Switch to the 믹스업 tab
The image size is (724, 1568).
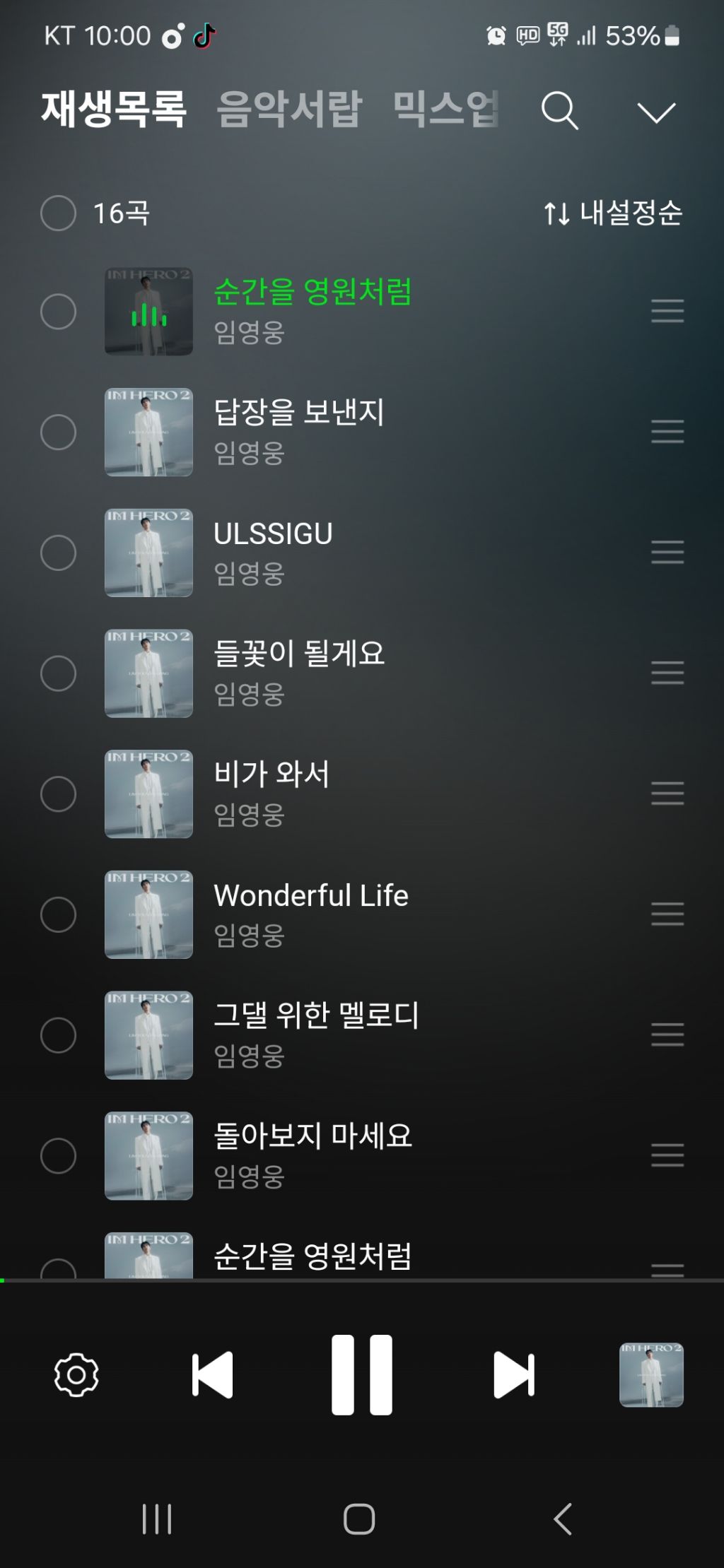tap(445, 109)
